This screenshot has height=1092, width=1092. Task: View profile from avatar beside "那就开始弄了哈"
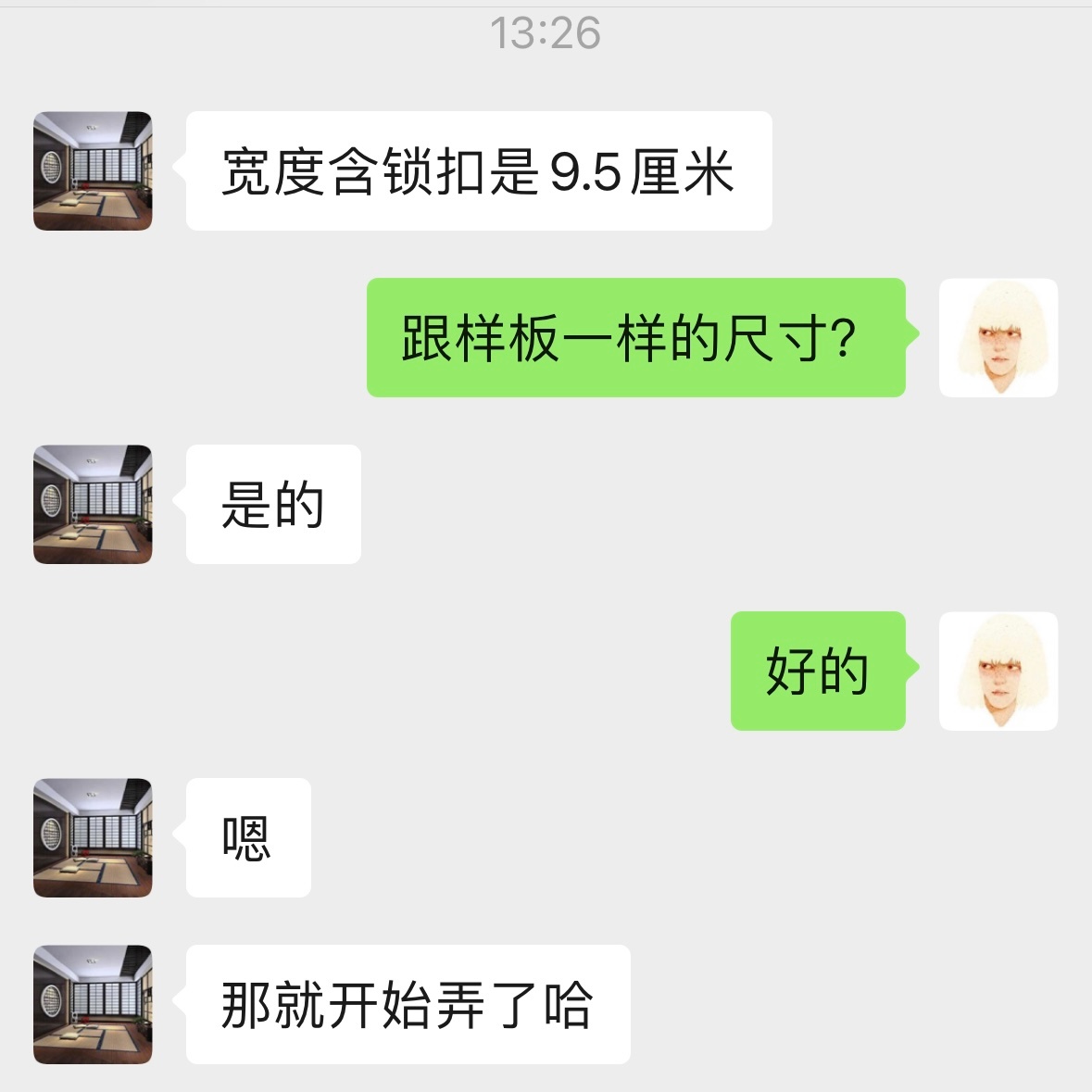[93, 1005]
